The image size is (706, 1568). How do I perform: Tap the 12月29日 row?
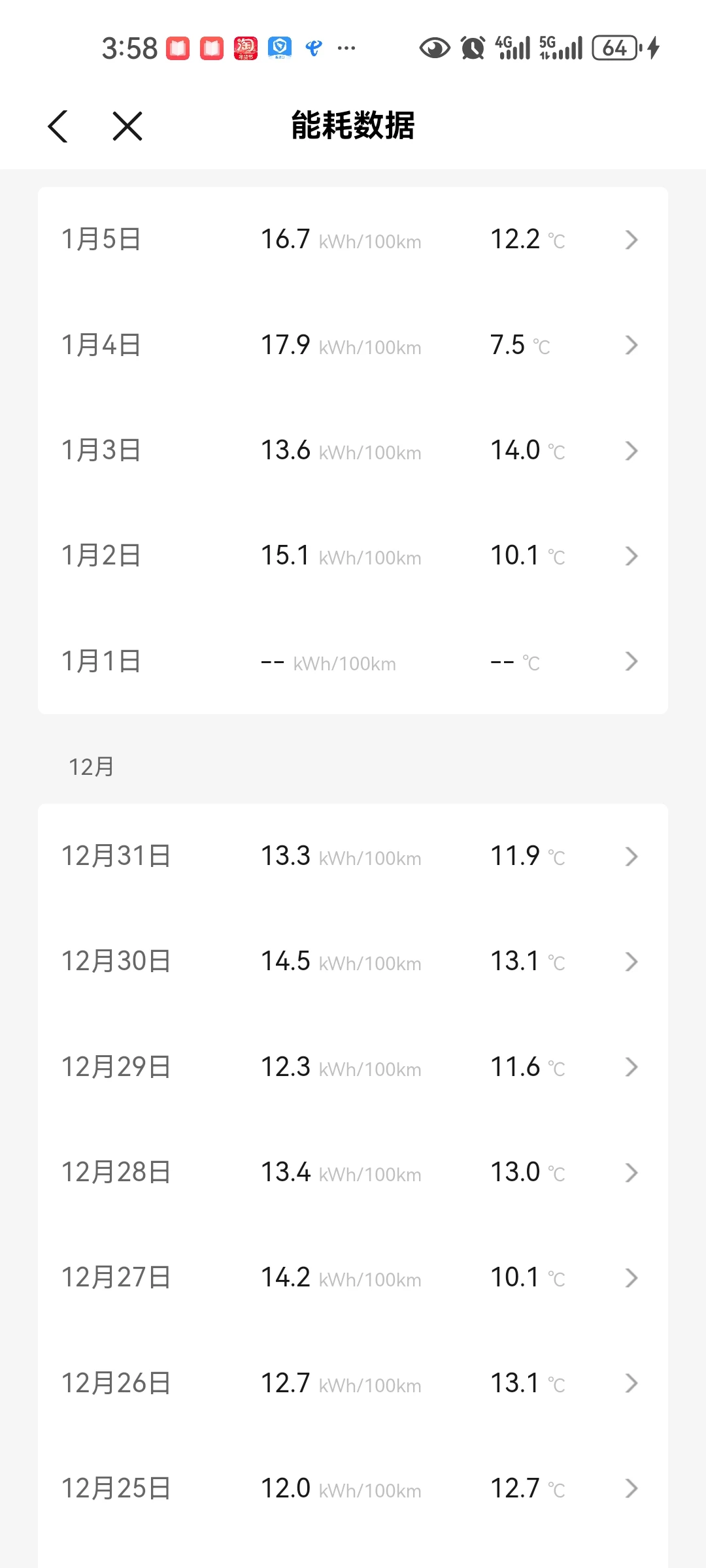353,1068
